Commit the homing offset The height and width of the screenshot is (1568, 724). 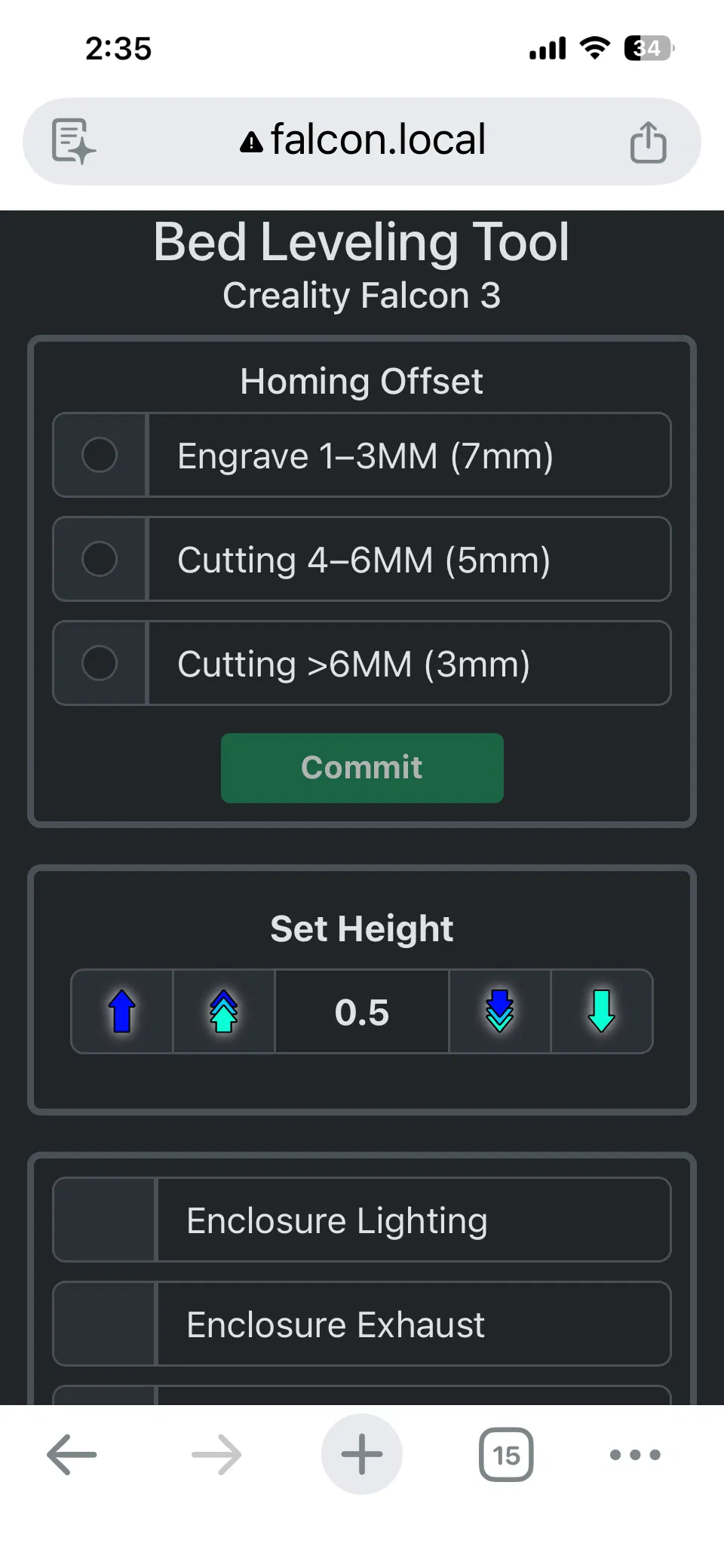click(362, 768)
